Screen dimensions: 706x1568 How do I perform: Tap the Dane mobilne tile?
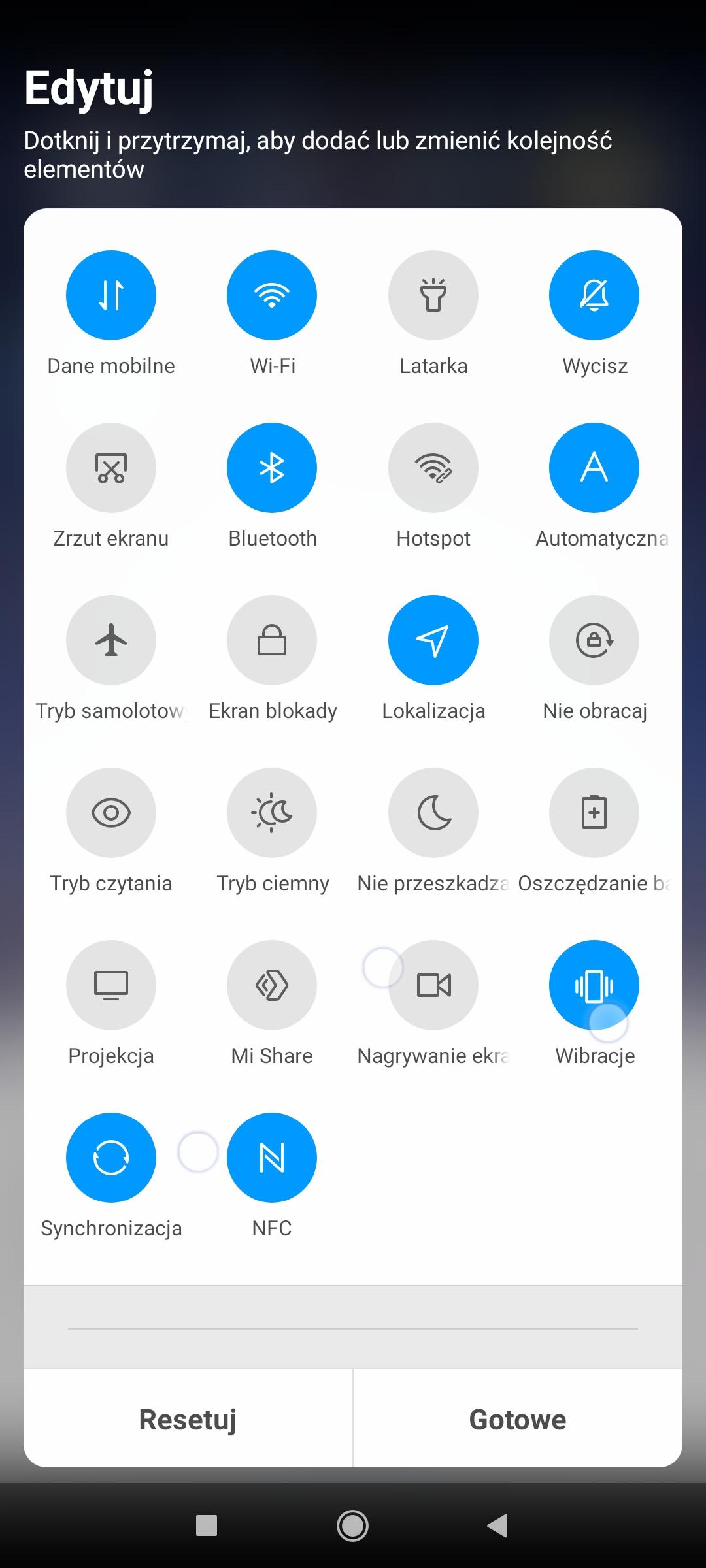(111, 295)
